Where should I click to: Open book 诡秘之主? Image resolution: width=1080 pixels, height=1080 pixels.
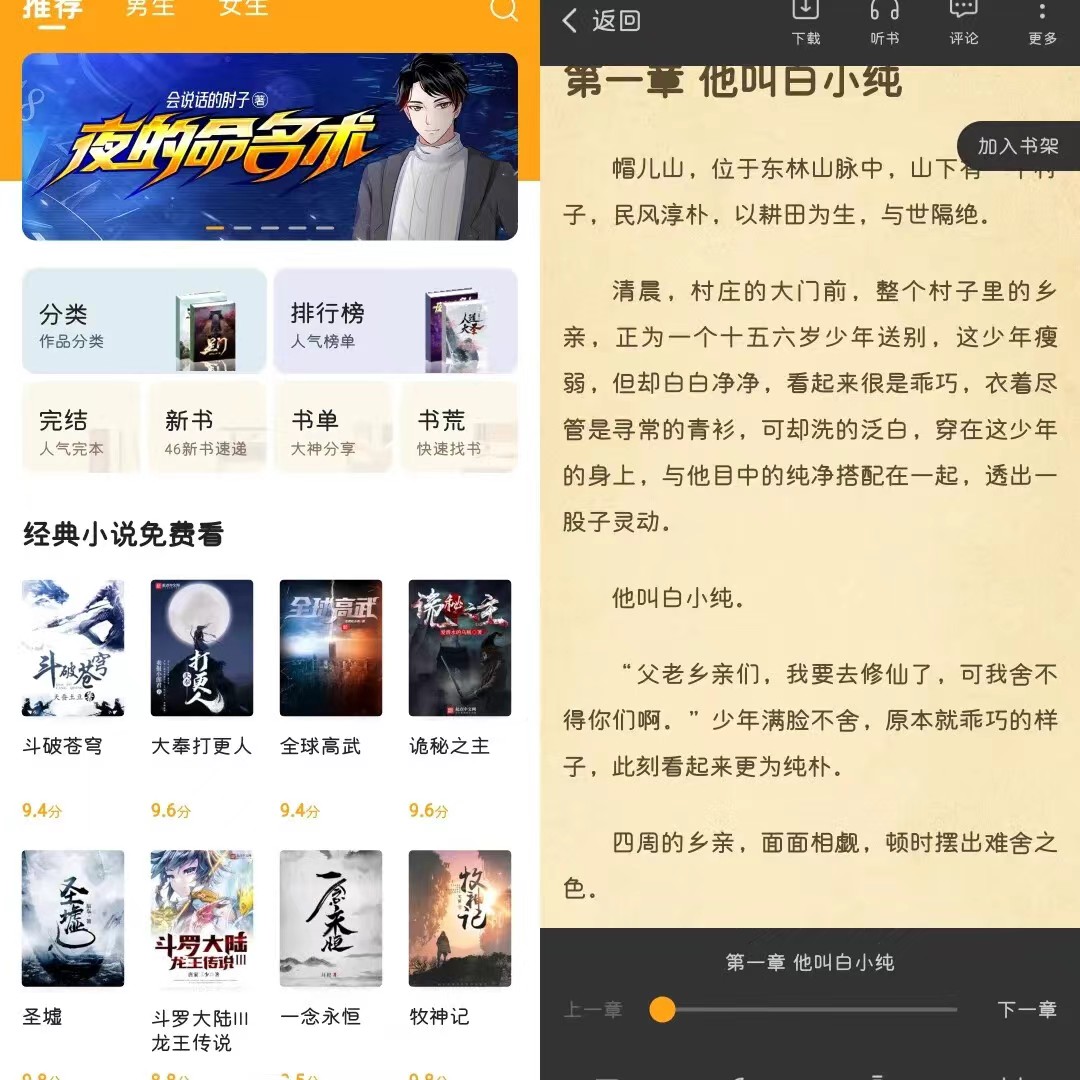coord(460,648)
